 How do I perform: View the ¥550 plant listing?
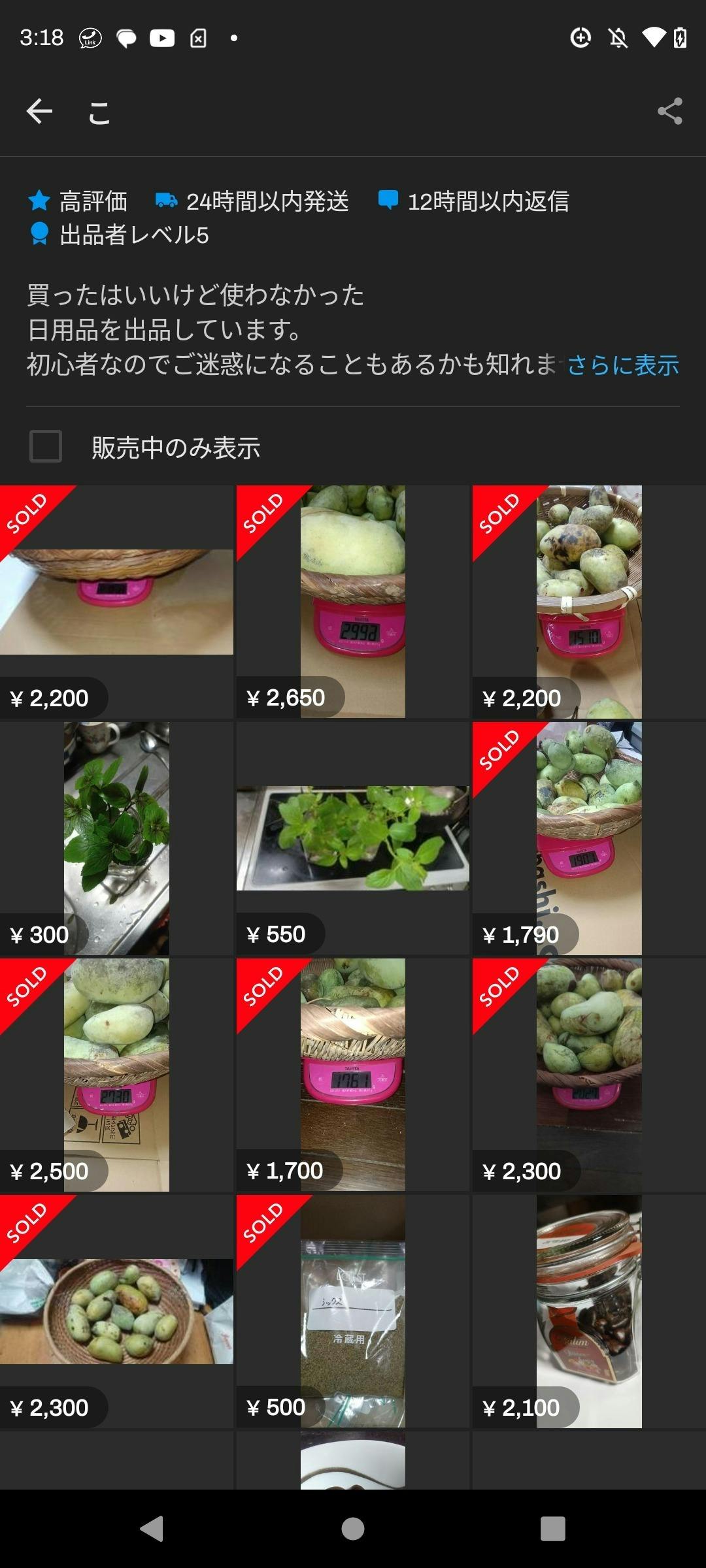(x=353, y=838)
